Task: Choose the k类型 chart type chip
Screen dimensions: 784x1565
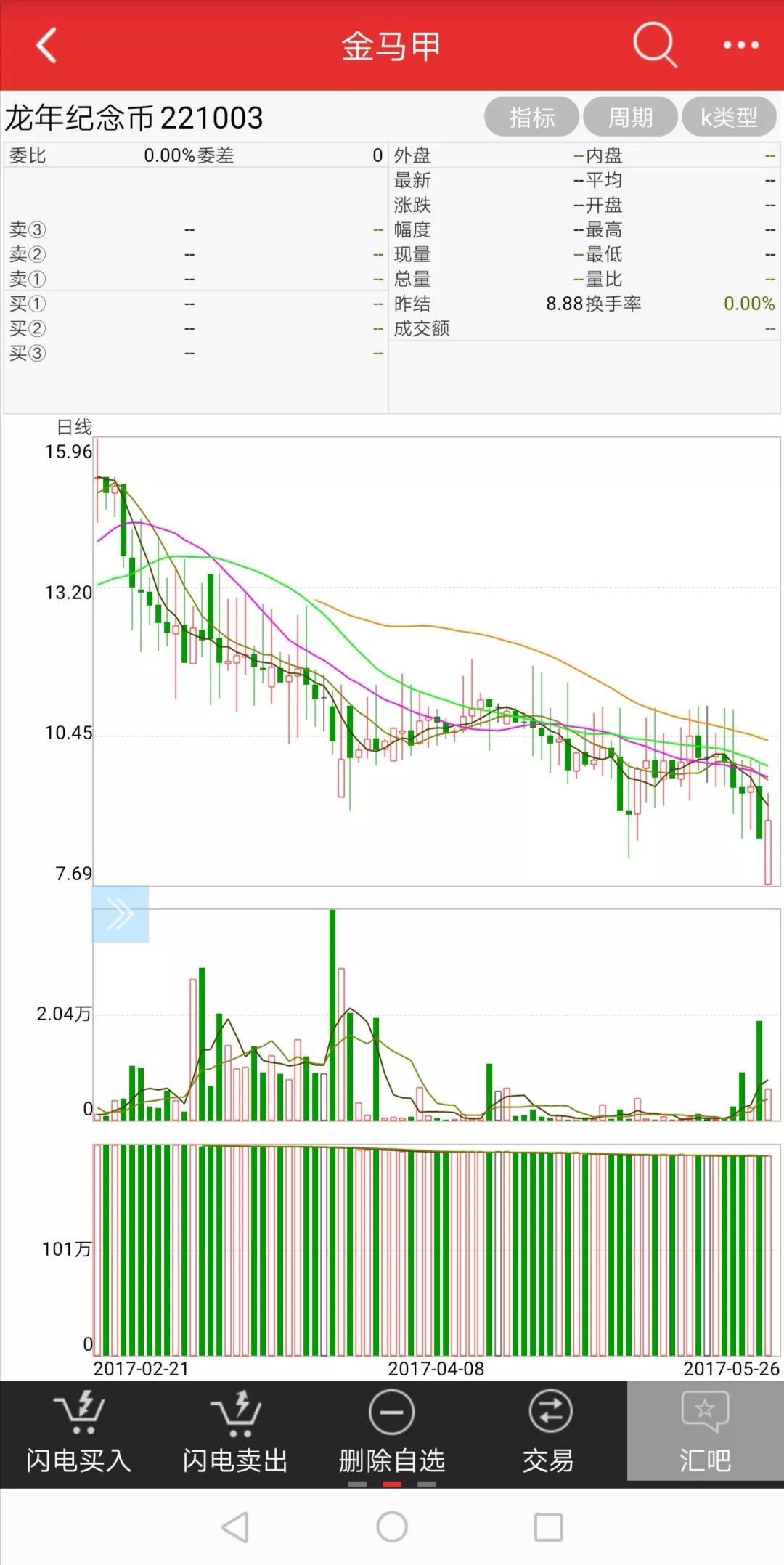Action: (x=729, y=117)
